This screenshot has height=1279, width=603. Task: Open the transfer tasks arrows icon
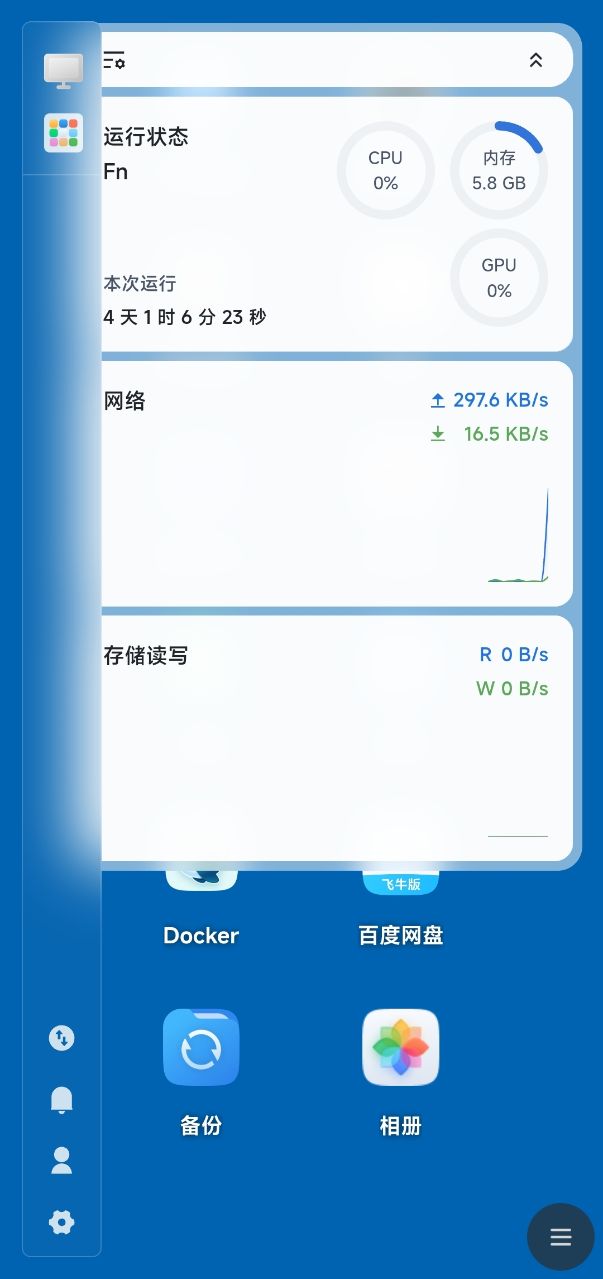pyautogui.click(x=62, y=1038)
